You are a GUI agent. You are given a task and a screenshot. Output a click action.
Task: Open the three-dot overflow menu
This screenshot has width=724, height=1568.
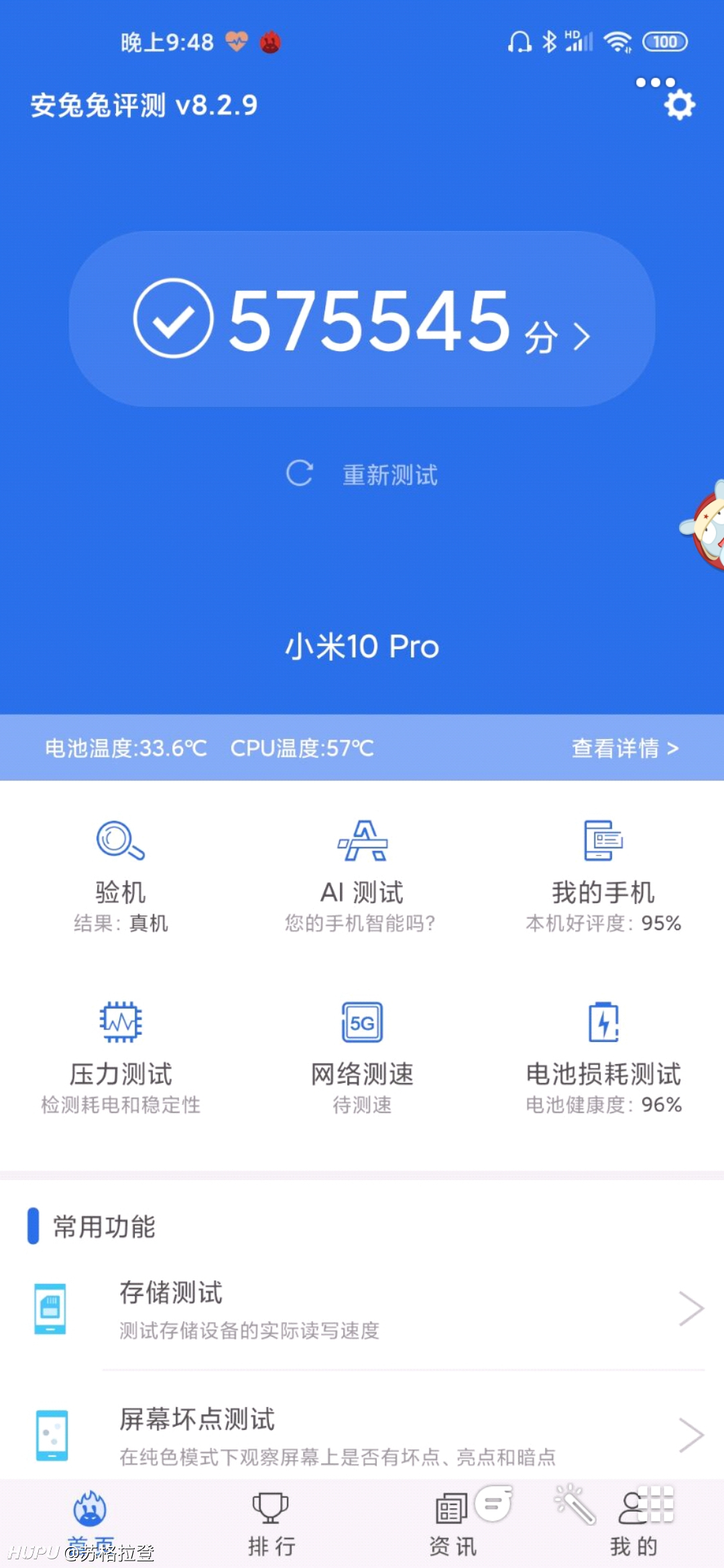(655, 82)
